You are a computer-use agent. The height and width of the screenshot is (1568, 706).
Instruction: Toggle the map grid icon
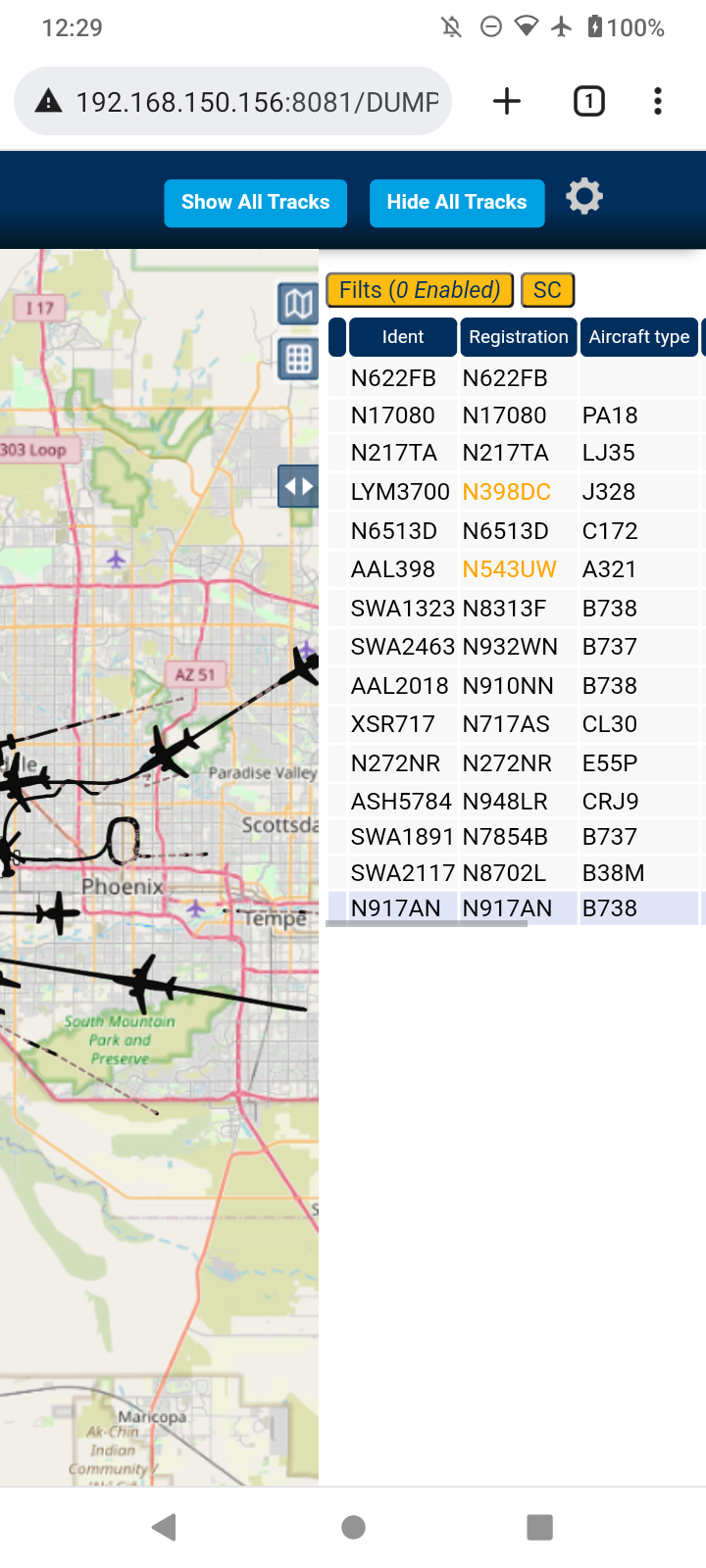298,360
